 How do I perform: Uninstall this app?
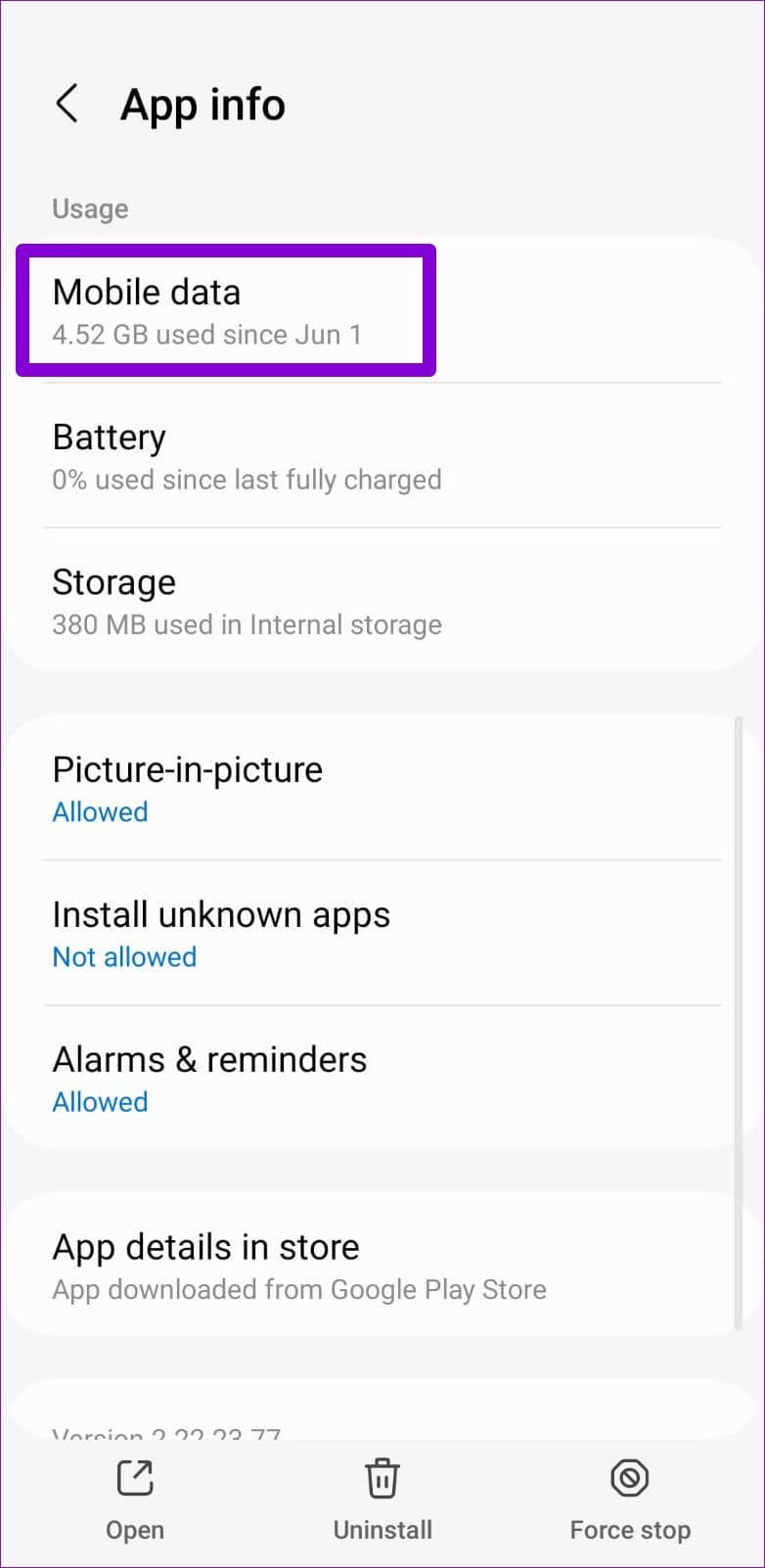click(382, 1499)
